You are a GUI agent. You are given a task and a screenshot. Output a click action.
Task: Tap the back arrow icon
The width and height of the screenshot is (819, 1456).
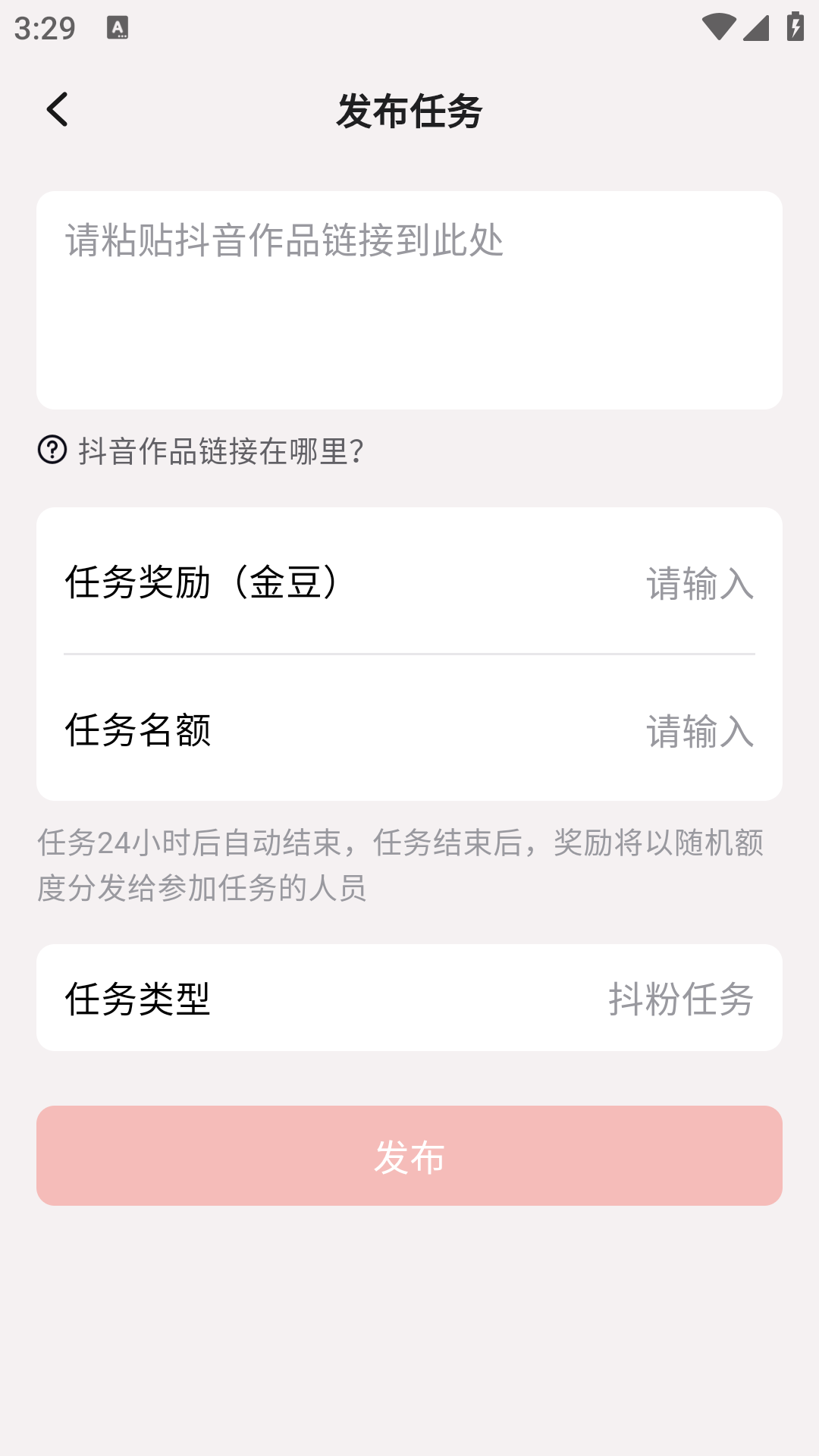tap(58, 109)
